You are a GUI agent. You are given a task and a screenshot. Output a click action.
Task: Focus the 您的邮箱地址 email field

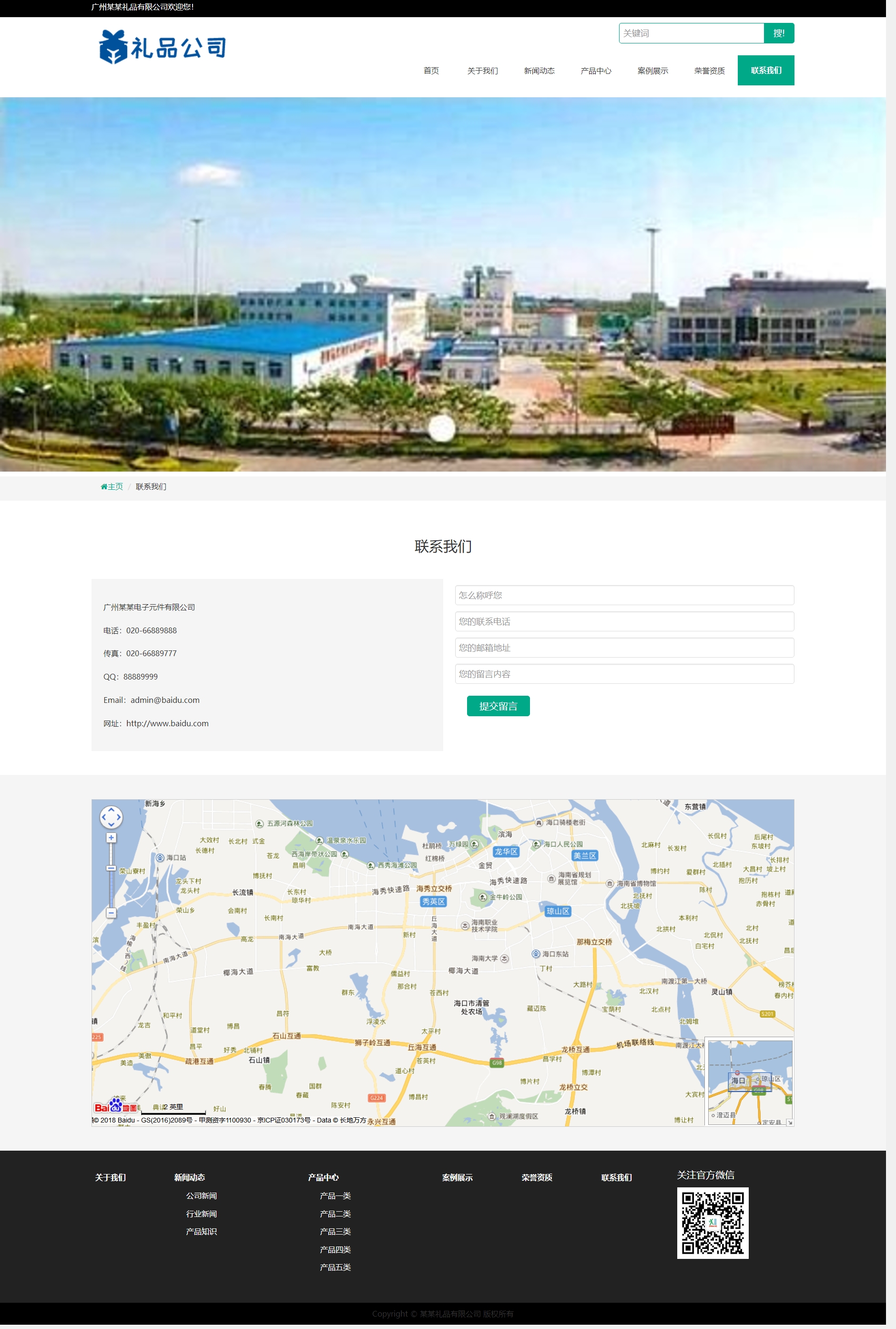coord(624,648)
